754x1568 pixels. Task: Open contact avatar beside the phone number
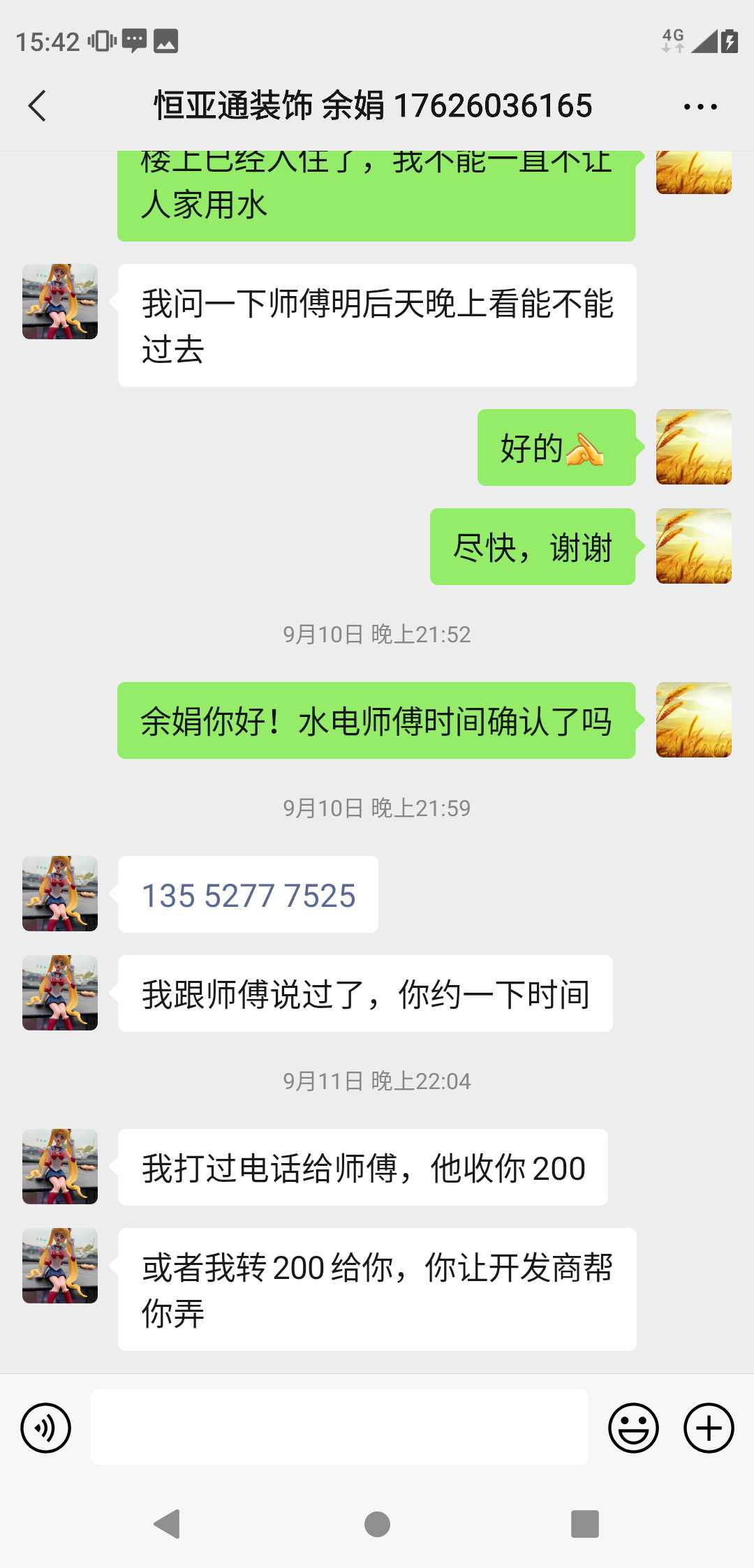coord(60,894)
